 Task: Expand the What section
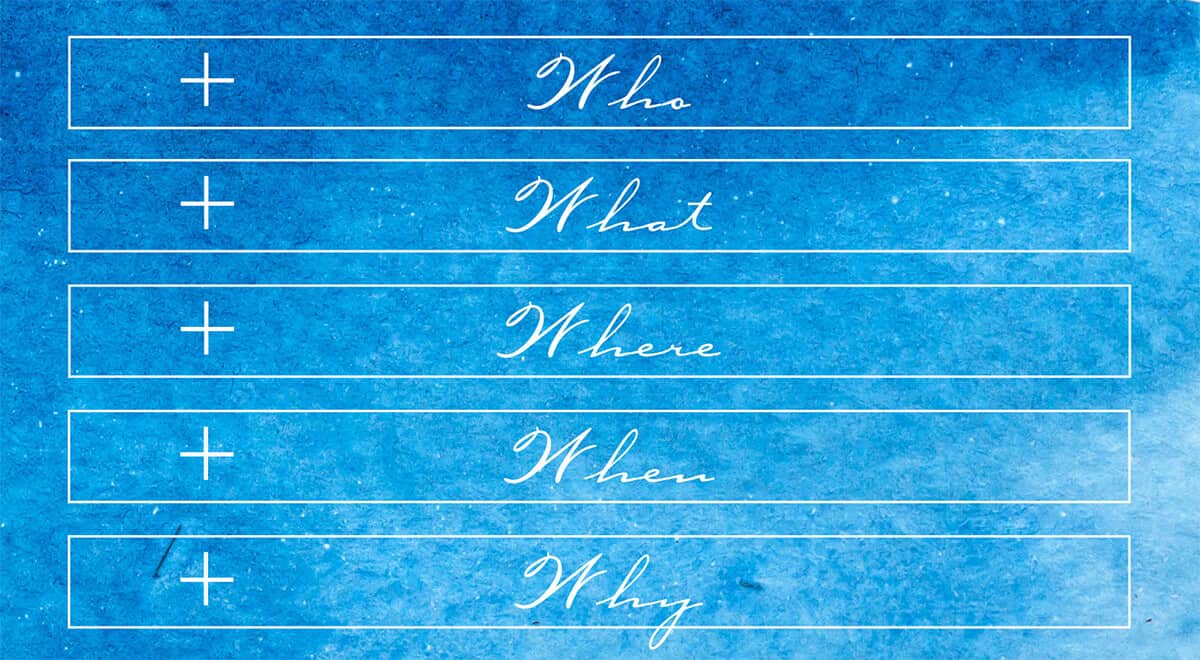207,205
